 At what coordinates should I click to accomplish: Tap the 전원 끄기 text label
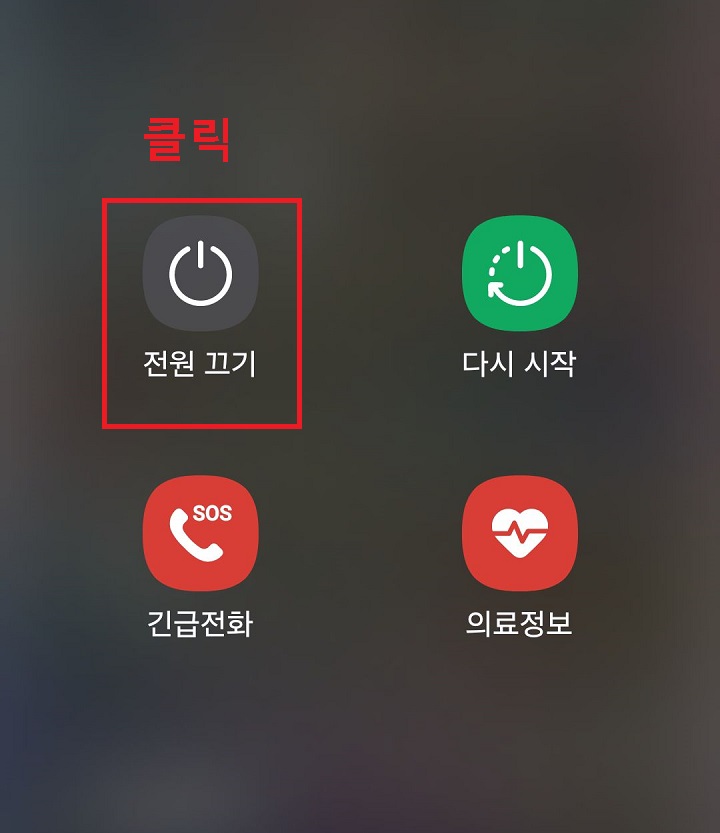pos(200,362)
